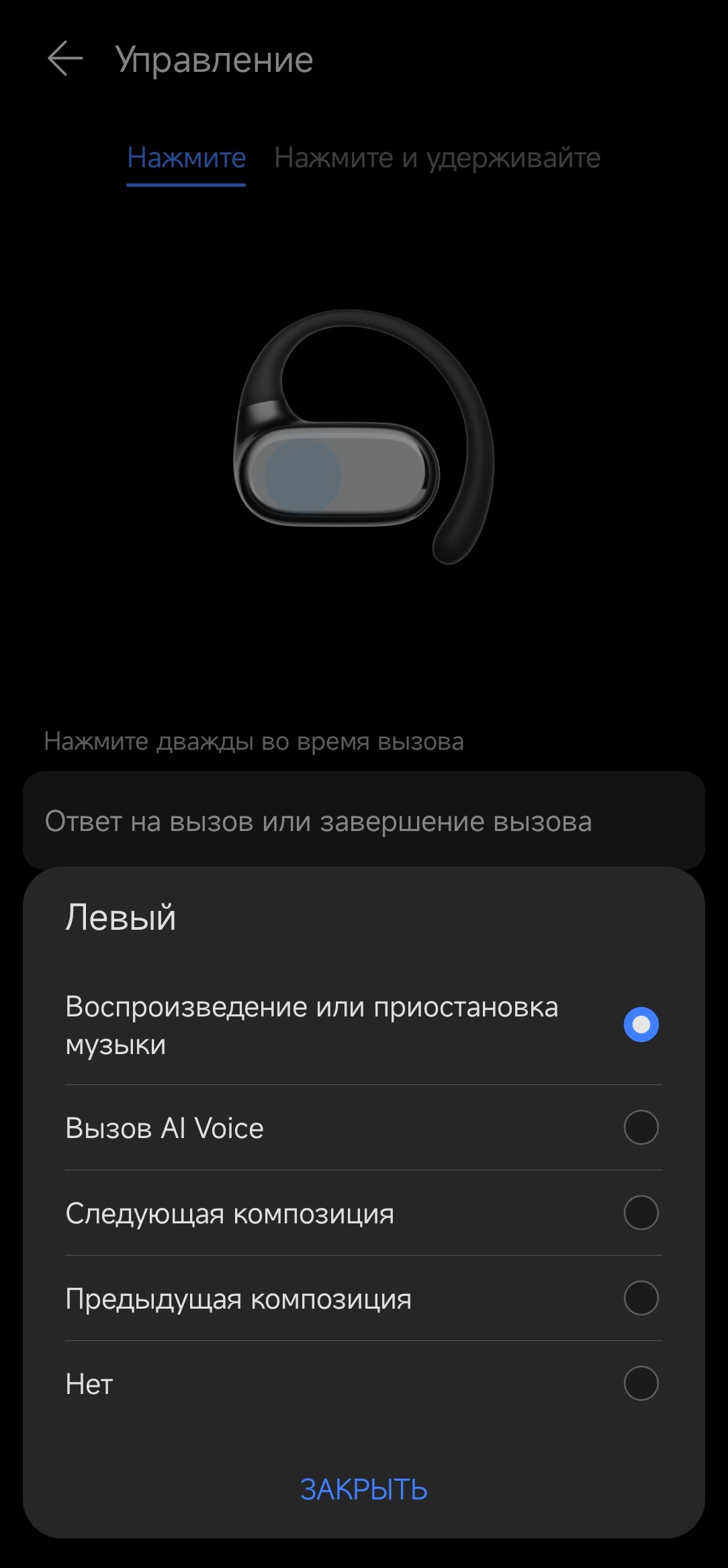The image size is (728, 1568).
Task: Choose Вызов AI Voice option
Action: coord(641,1127)
